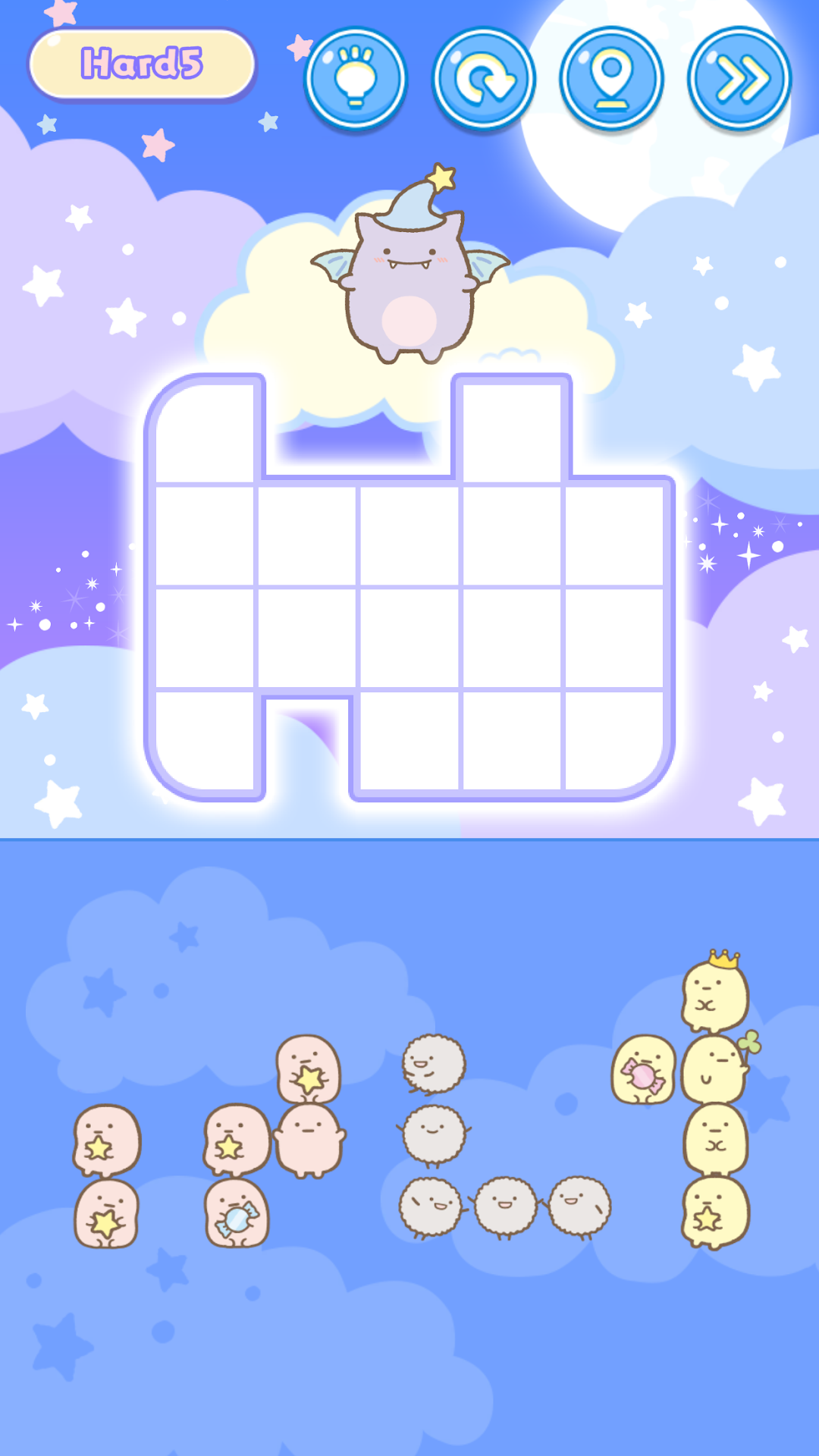Reset the puzzle with the circular arrow

[484, 78]
